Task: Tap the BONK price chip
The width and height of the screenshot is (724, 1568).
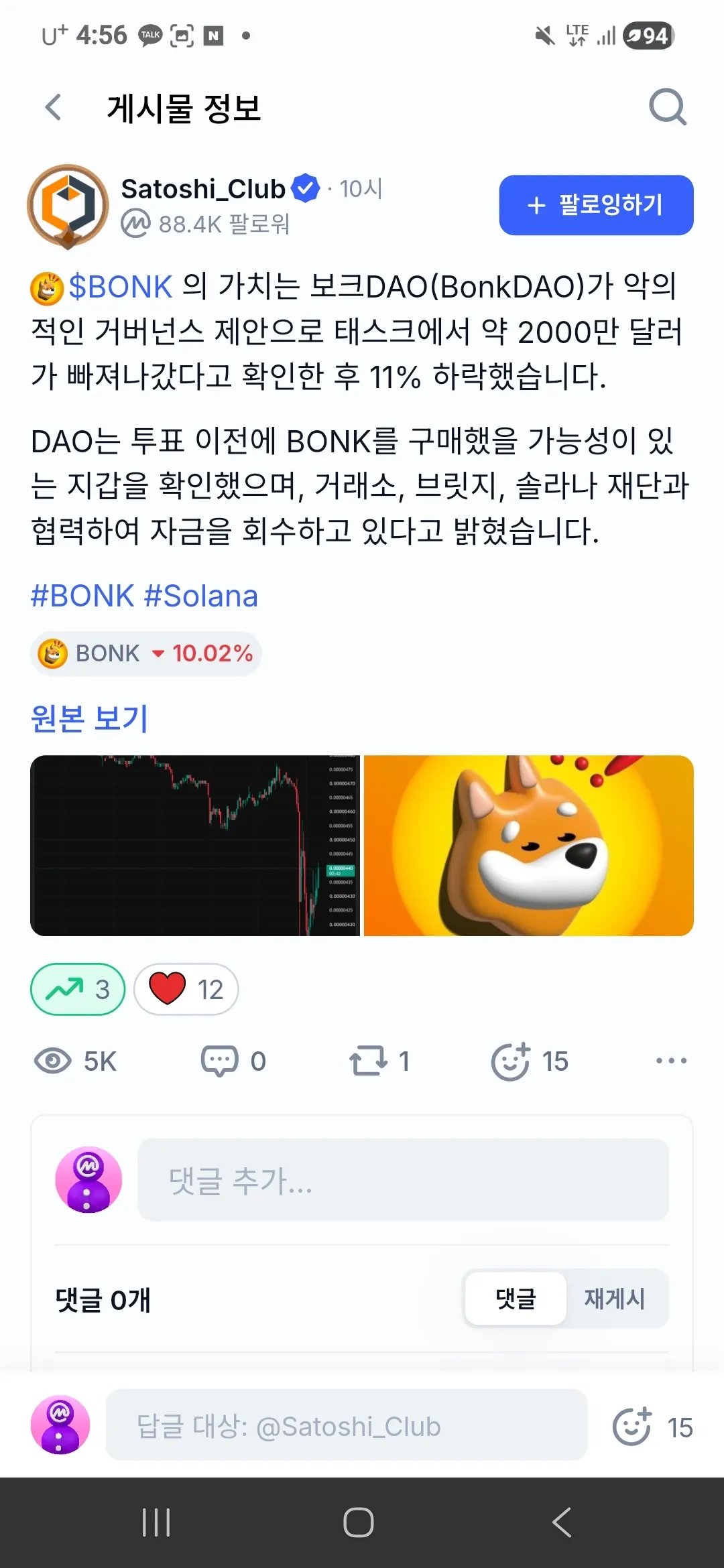Action: click(x=146, y=653)
